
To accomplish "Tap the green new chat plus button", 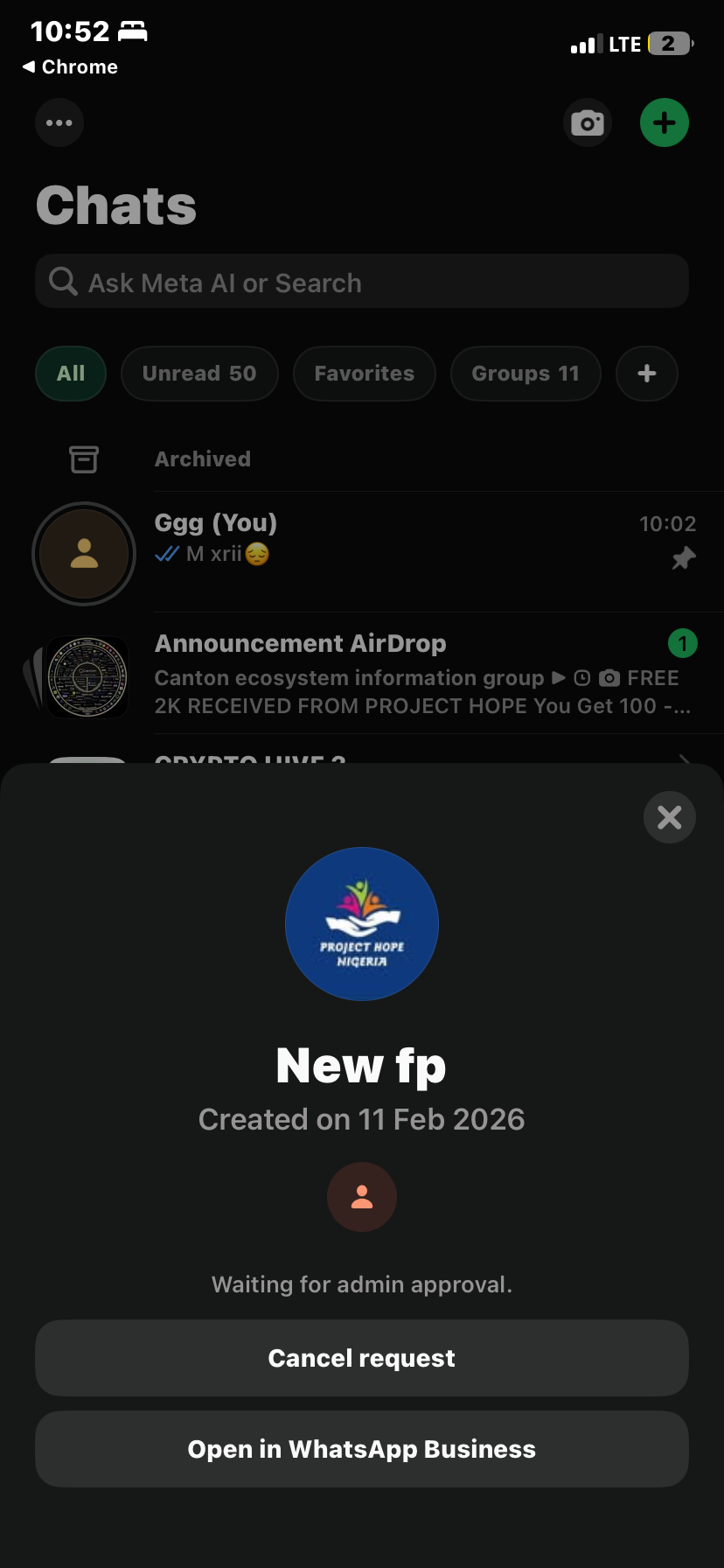I will [x=665, y=122].
